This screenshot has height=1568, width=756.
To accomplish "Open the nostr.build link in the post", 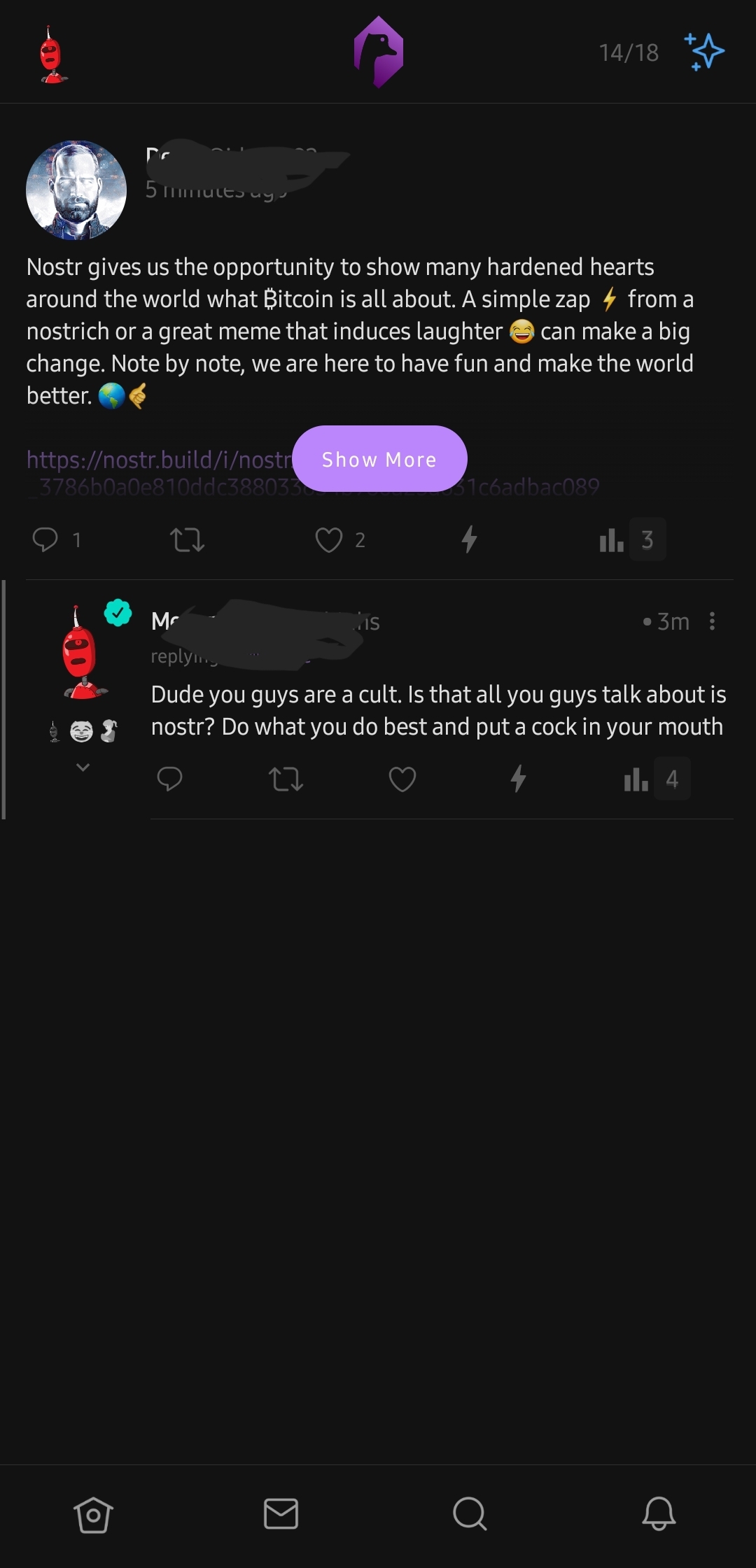I will [158, 460].
